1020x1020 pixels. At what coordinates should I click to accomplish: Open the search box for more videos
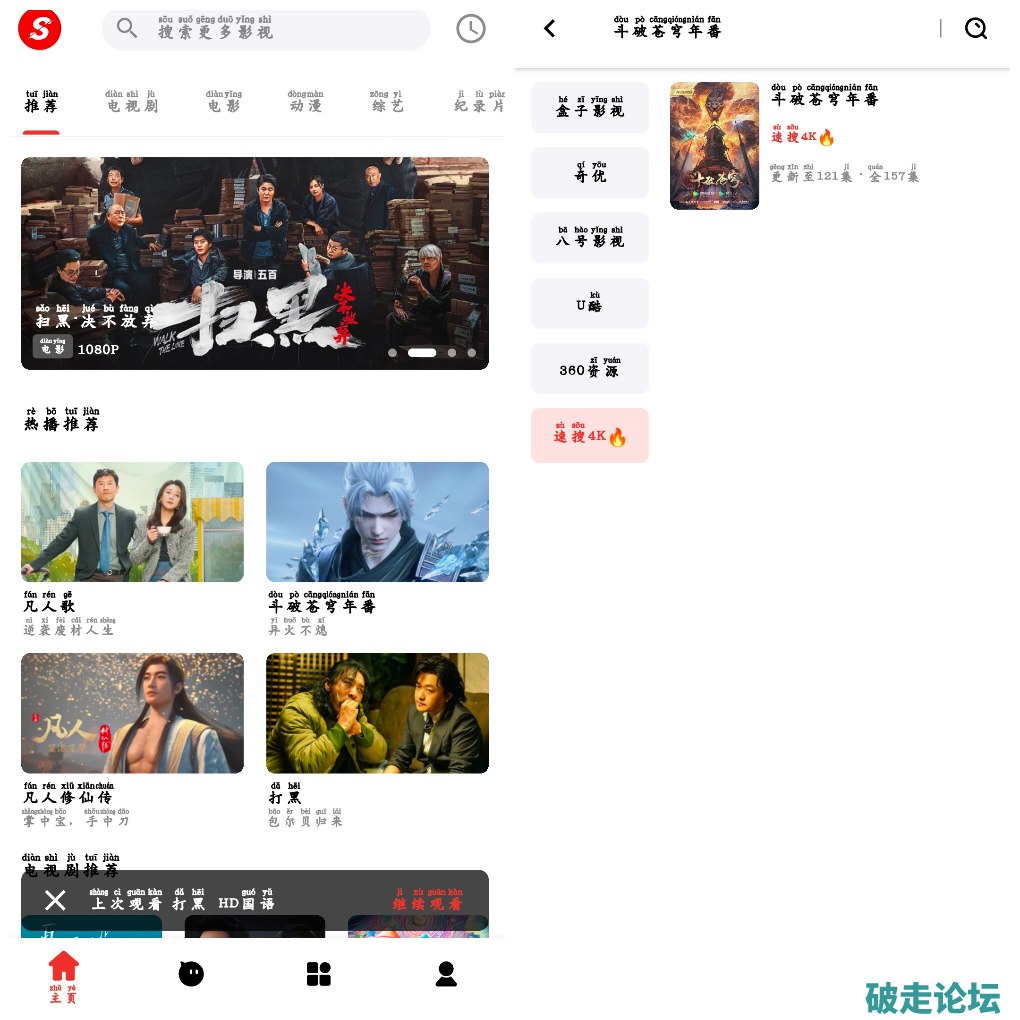(265, 30)
